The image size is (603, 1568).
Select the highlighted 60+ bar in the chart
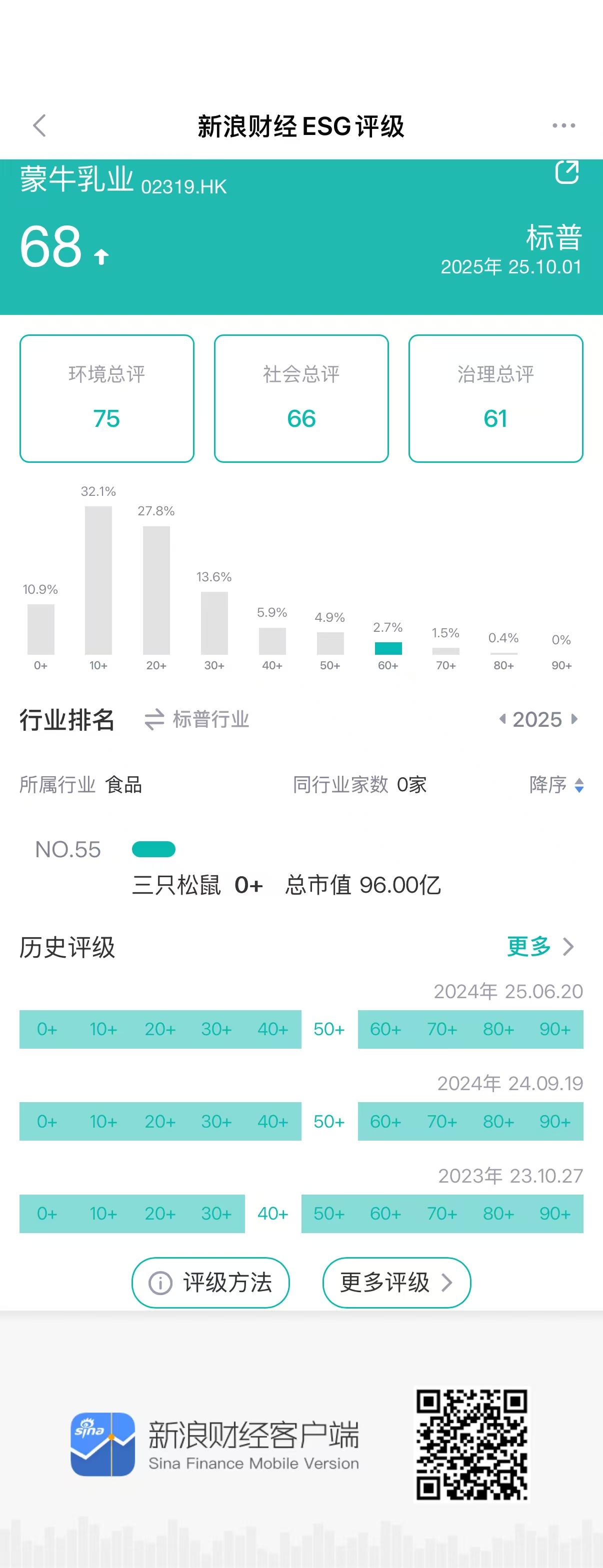(x=388, y=649)
